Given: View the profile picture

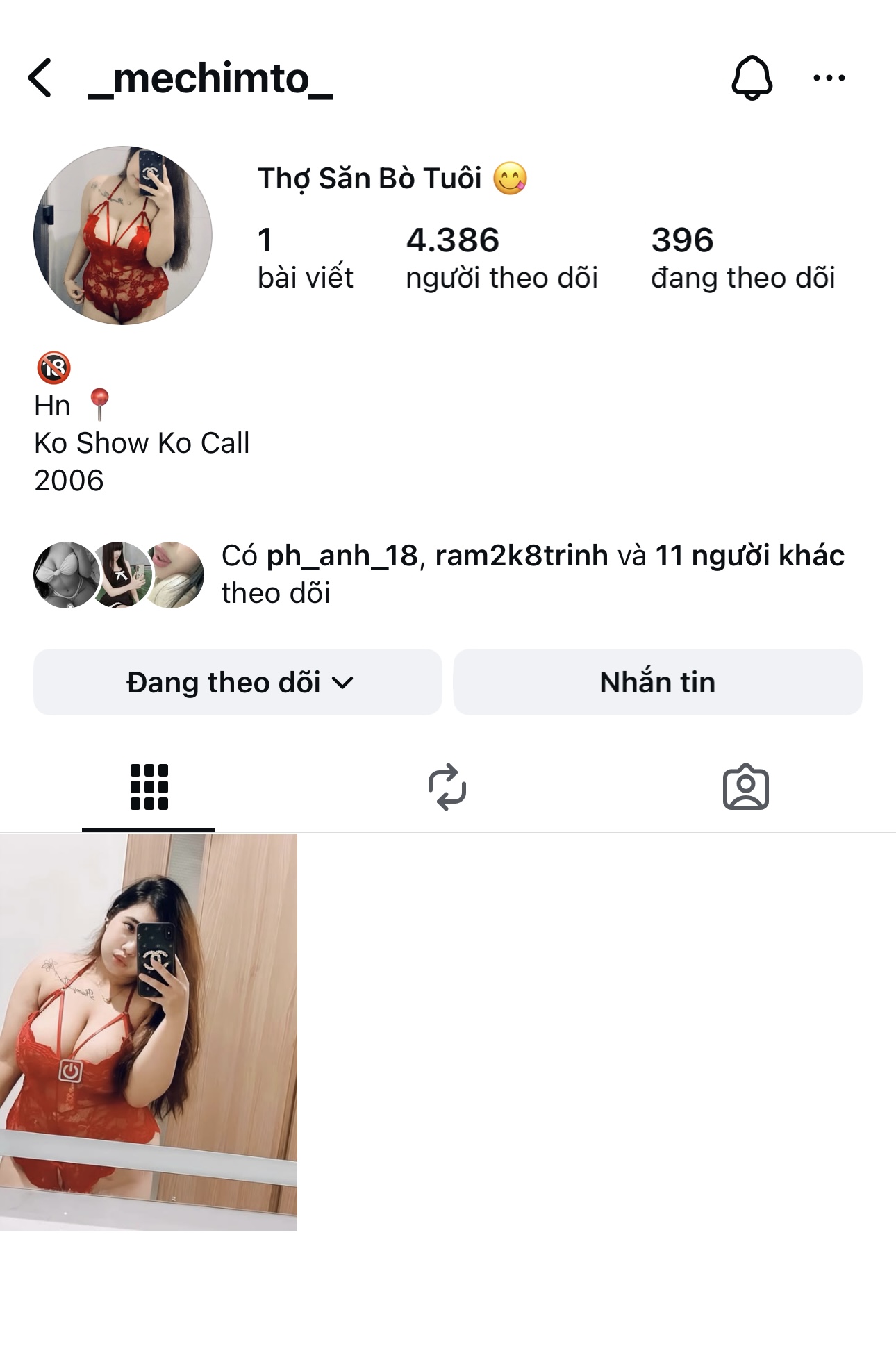Looking at the screenshot, I should 123,235.
